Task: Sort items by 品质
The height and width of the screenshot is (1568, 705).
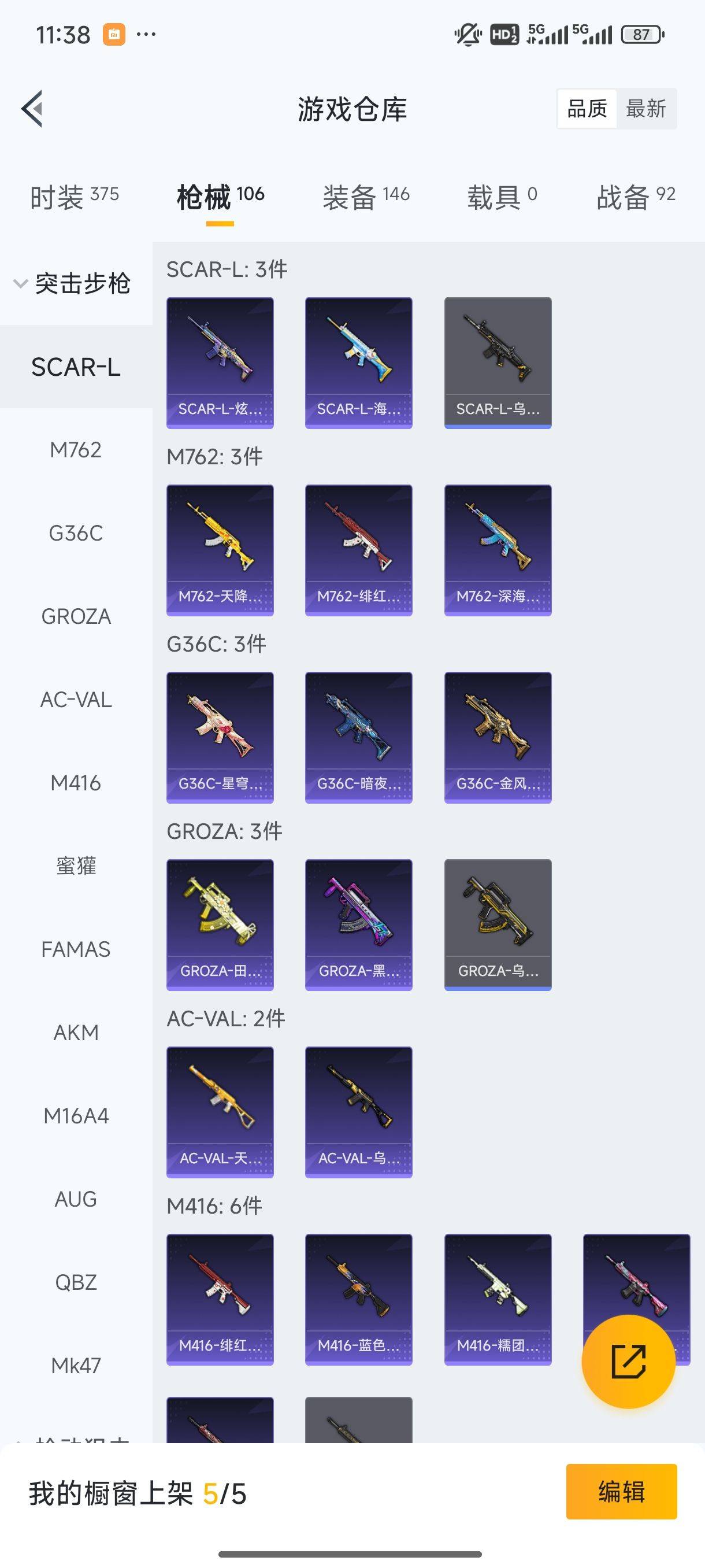Action: coord(587,109)
